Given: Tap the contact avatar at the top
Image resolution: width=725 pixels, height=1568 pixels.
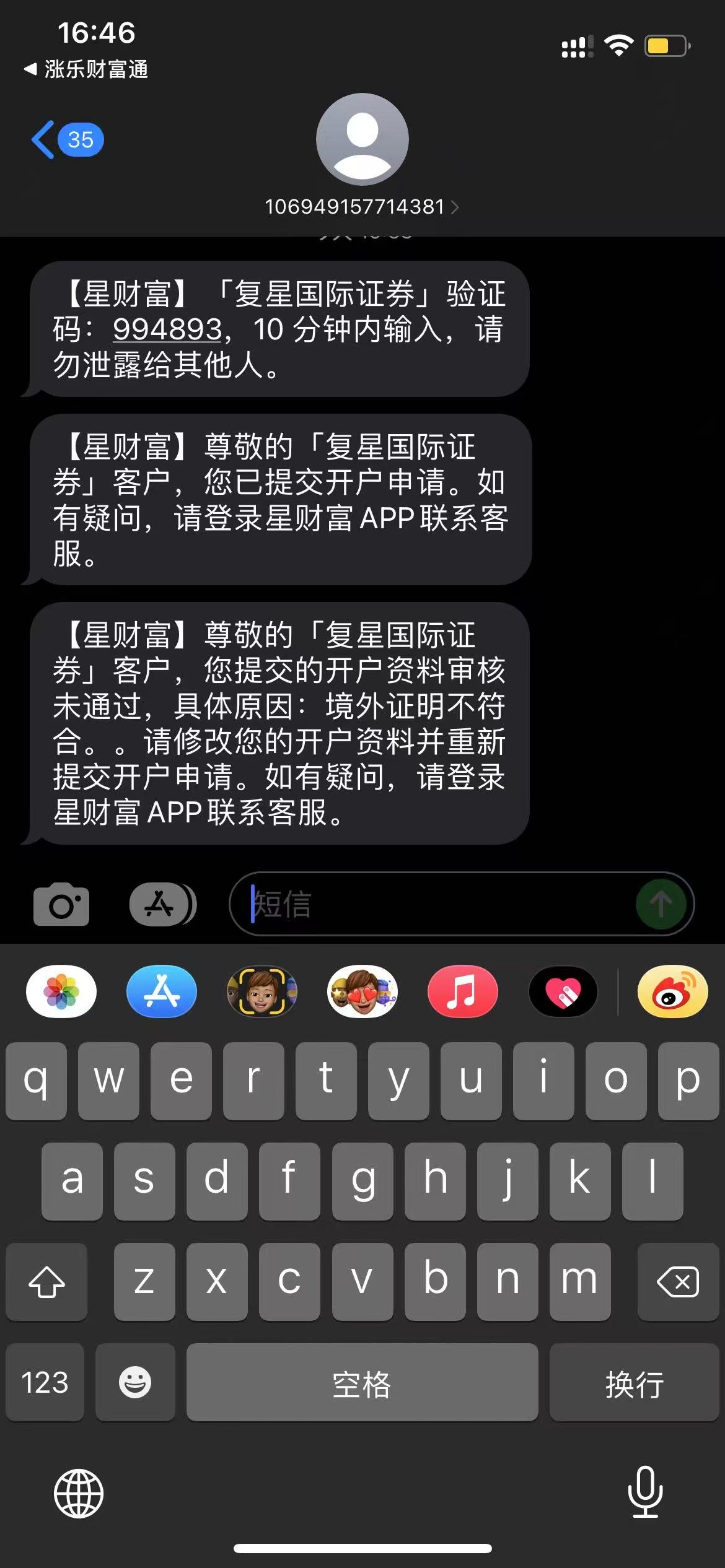Looking at the screenshot, I should pos(362,139).
